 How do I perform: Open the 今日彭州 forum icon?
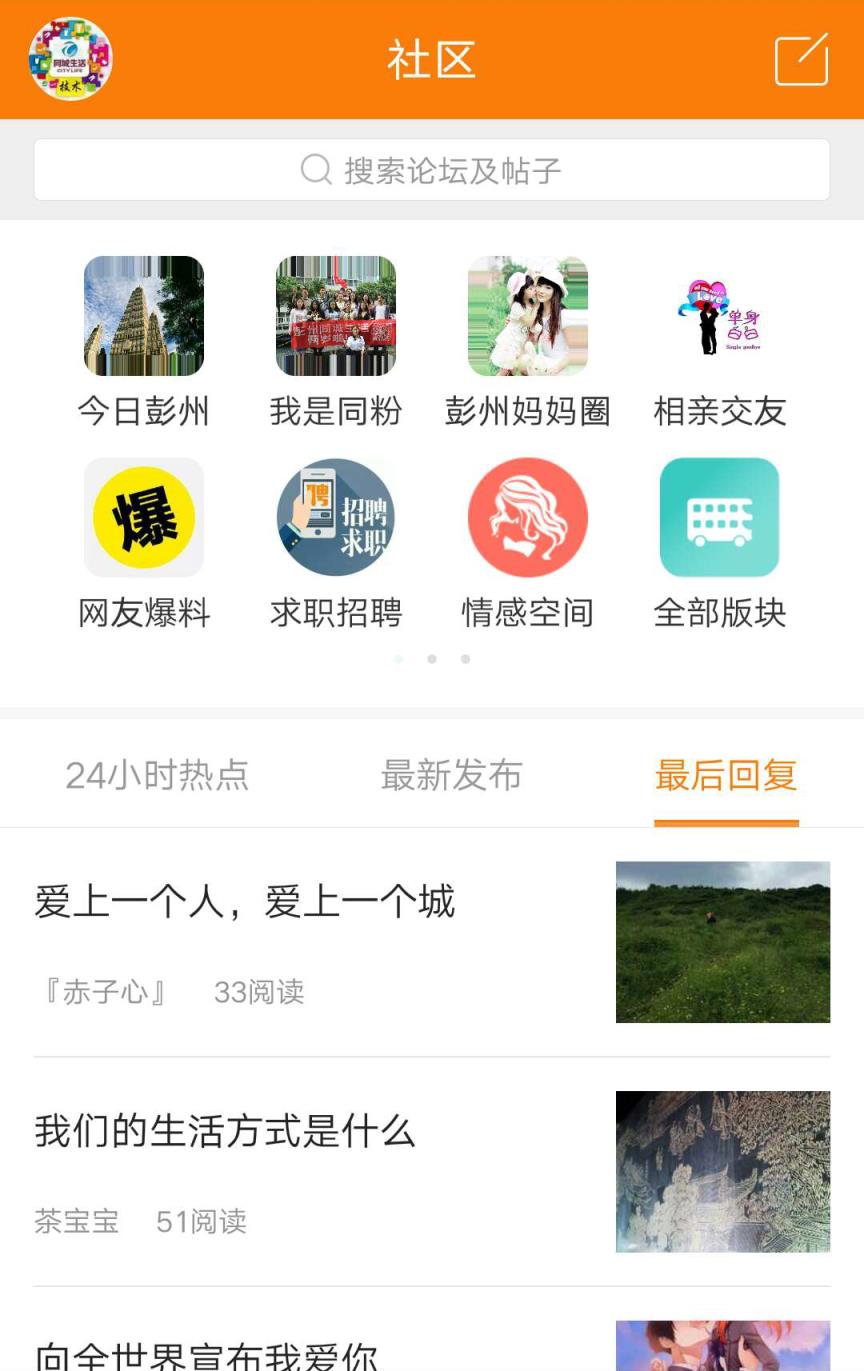click(x=143, y=316)
